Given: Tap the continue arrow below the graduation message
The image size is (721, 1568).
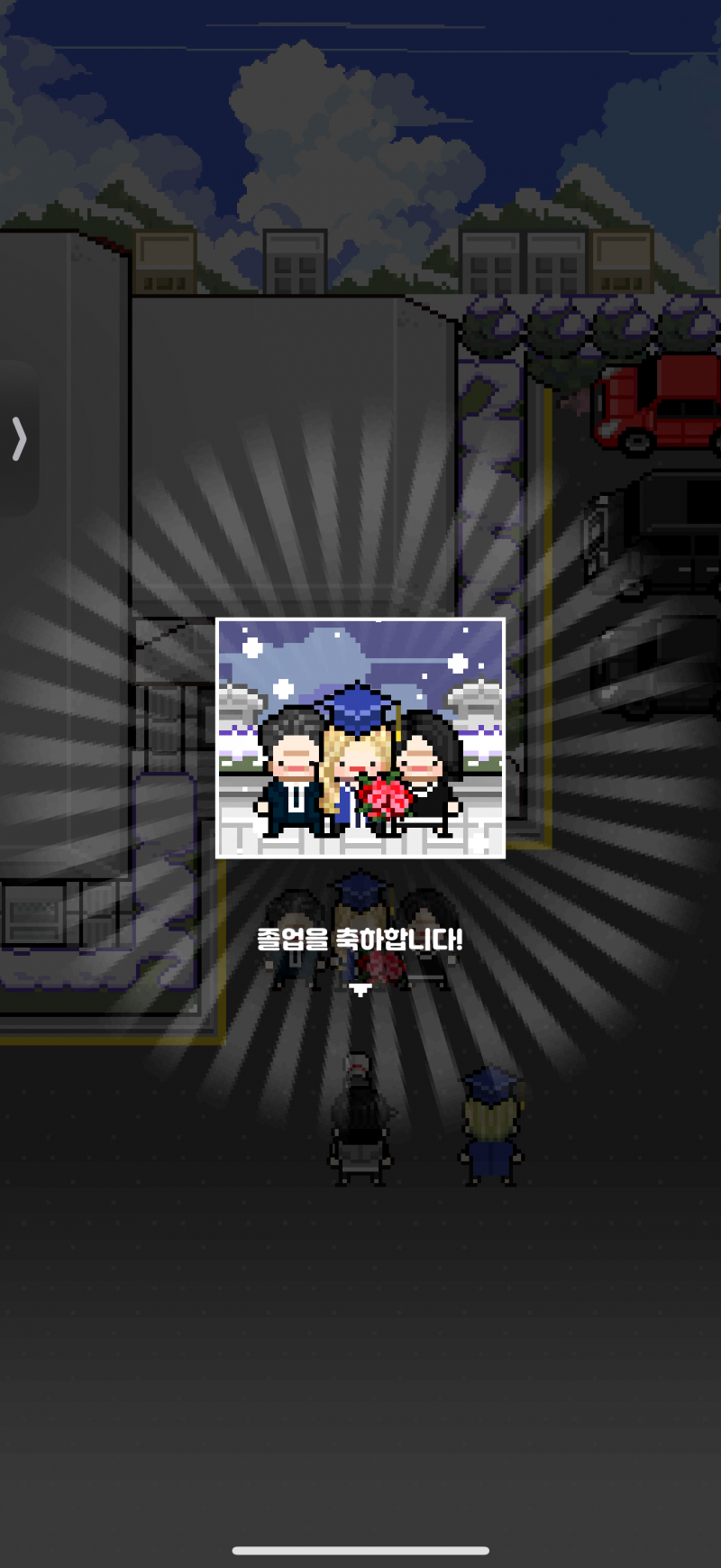Looking at the screenshot, I should [x=360, y=989].
